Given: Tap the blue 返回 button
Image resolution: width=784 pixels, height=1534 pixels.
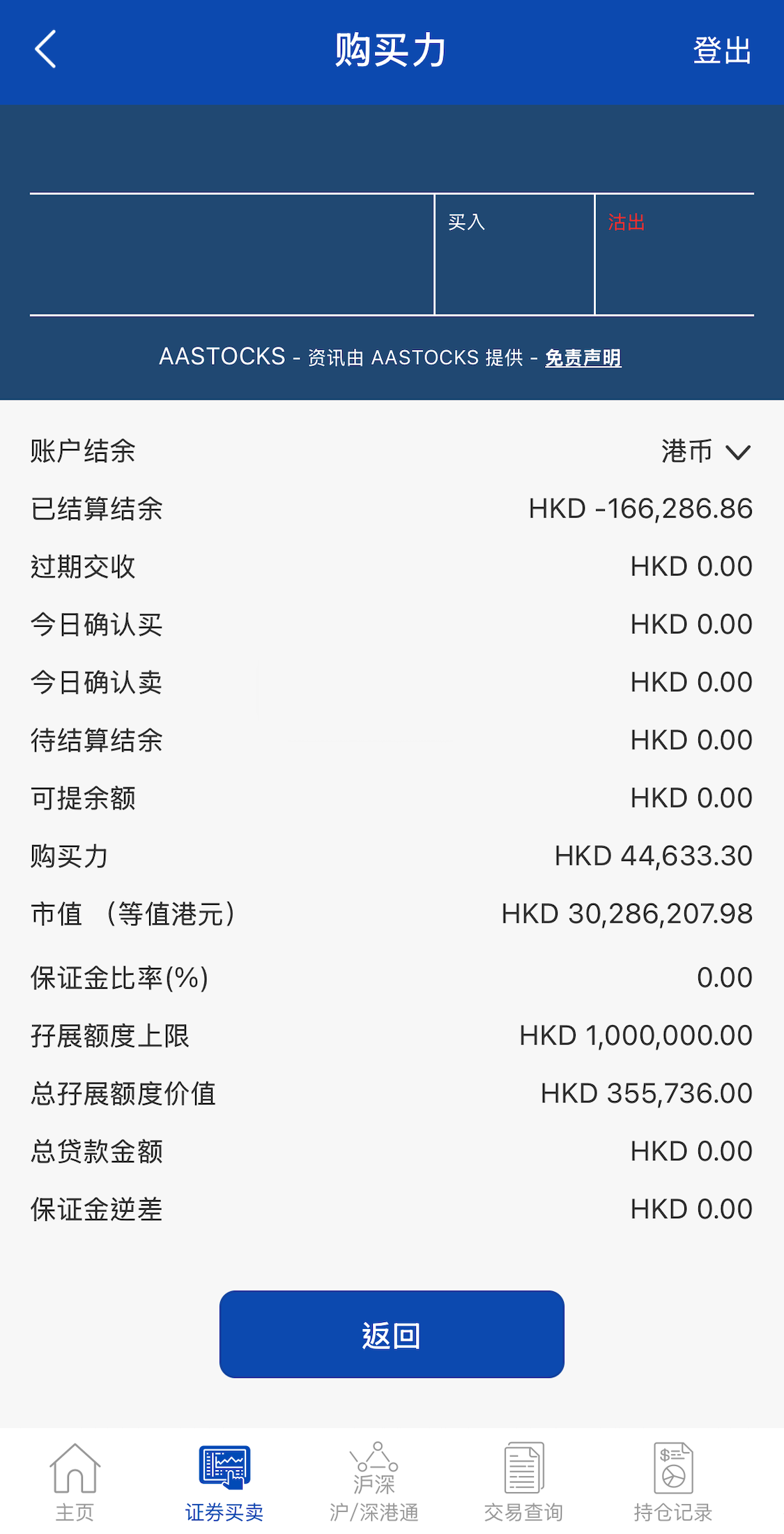Looking at the screenshot, I should point(392,1334).
